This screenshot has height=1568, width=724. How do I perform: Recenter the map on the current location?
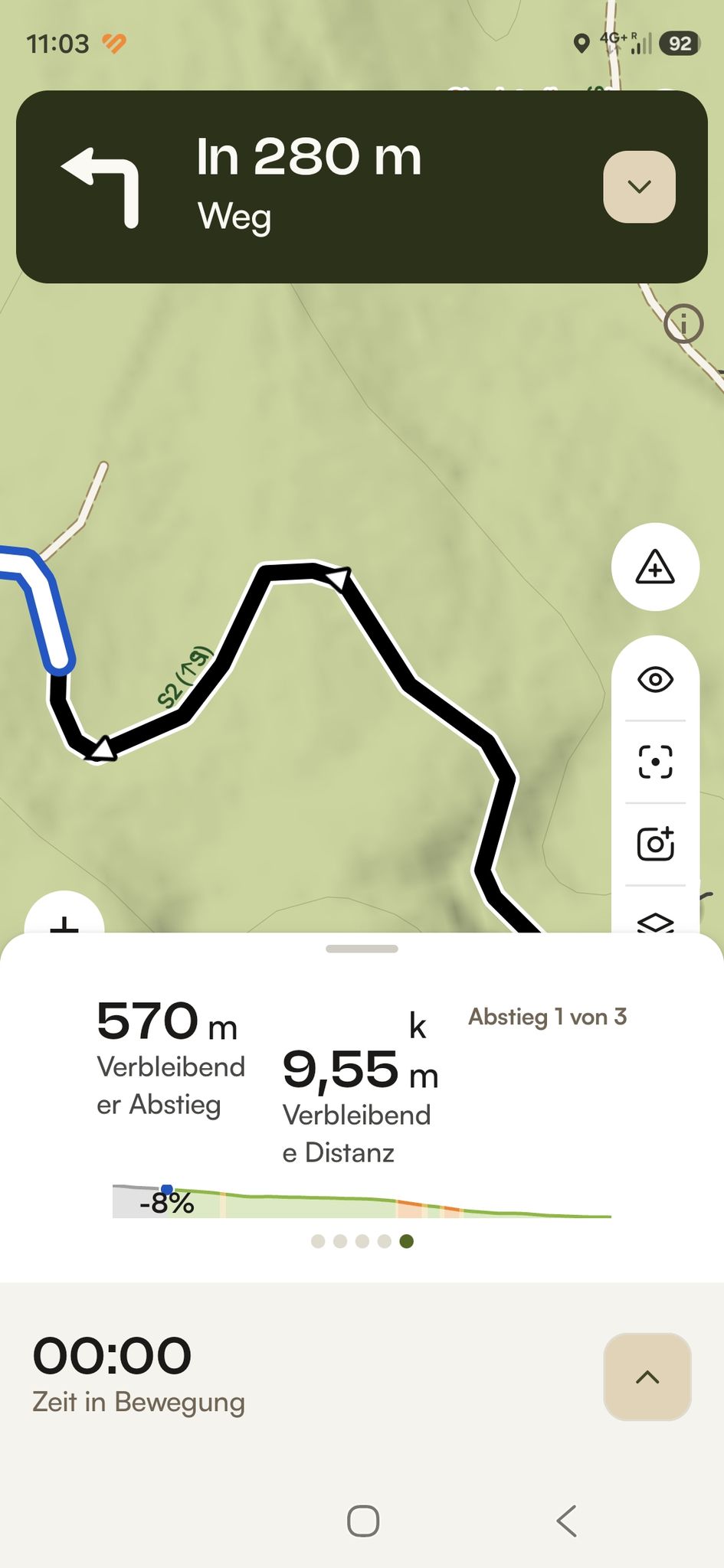pyautogui.click(x=655, y=762)
